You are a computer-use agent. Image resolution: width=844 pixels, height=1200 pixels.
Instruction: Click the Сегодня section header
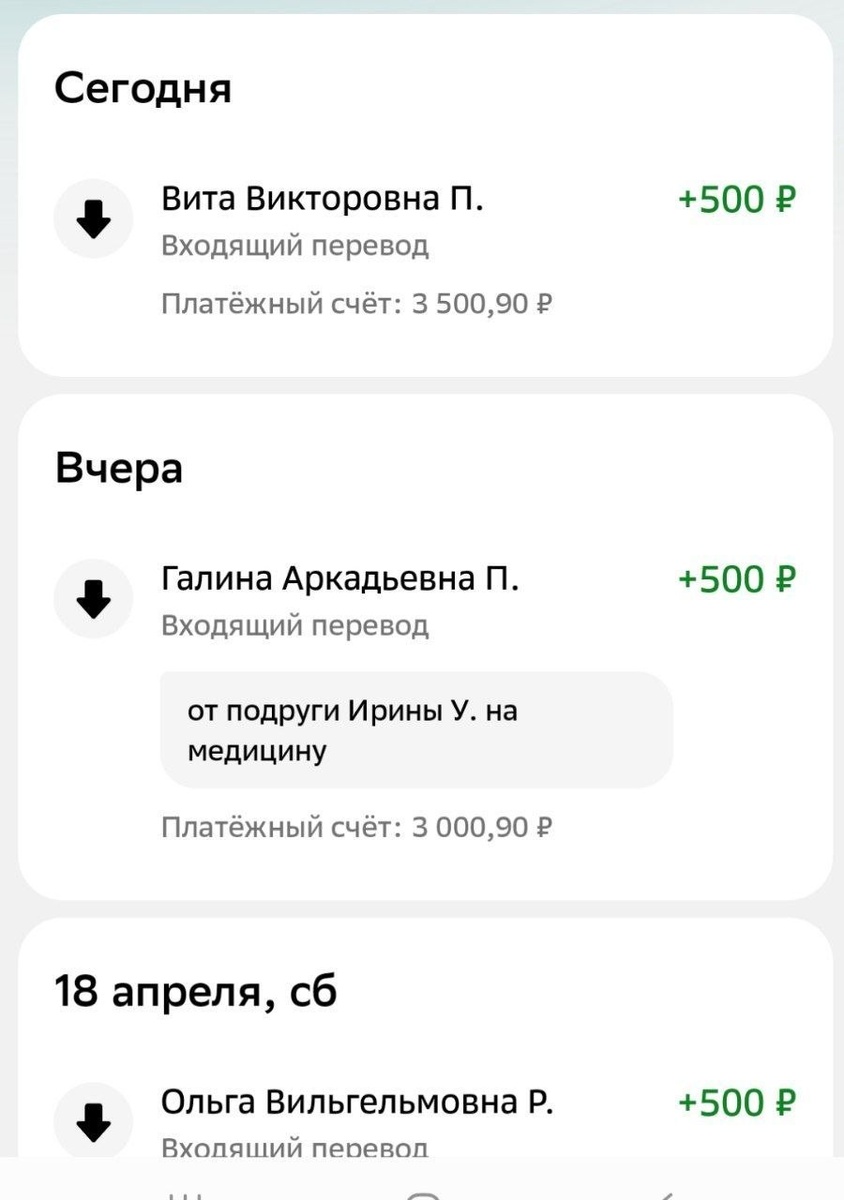click(x=145, y=88)
